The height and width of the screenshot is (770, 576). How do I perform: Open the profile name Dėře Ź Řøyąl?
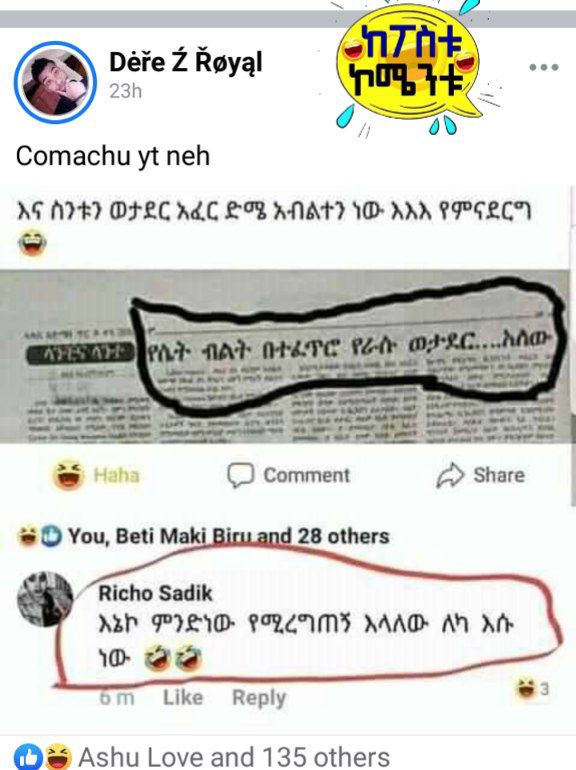186,62
